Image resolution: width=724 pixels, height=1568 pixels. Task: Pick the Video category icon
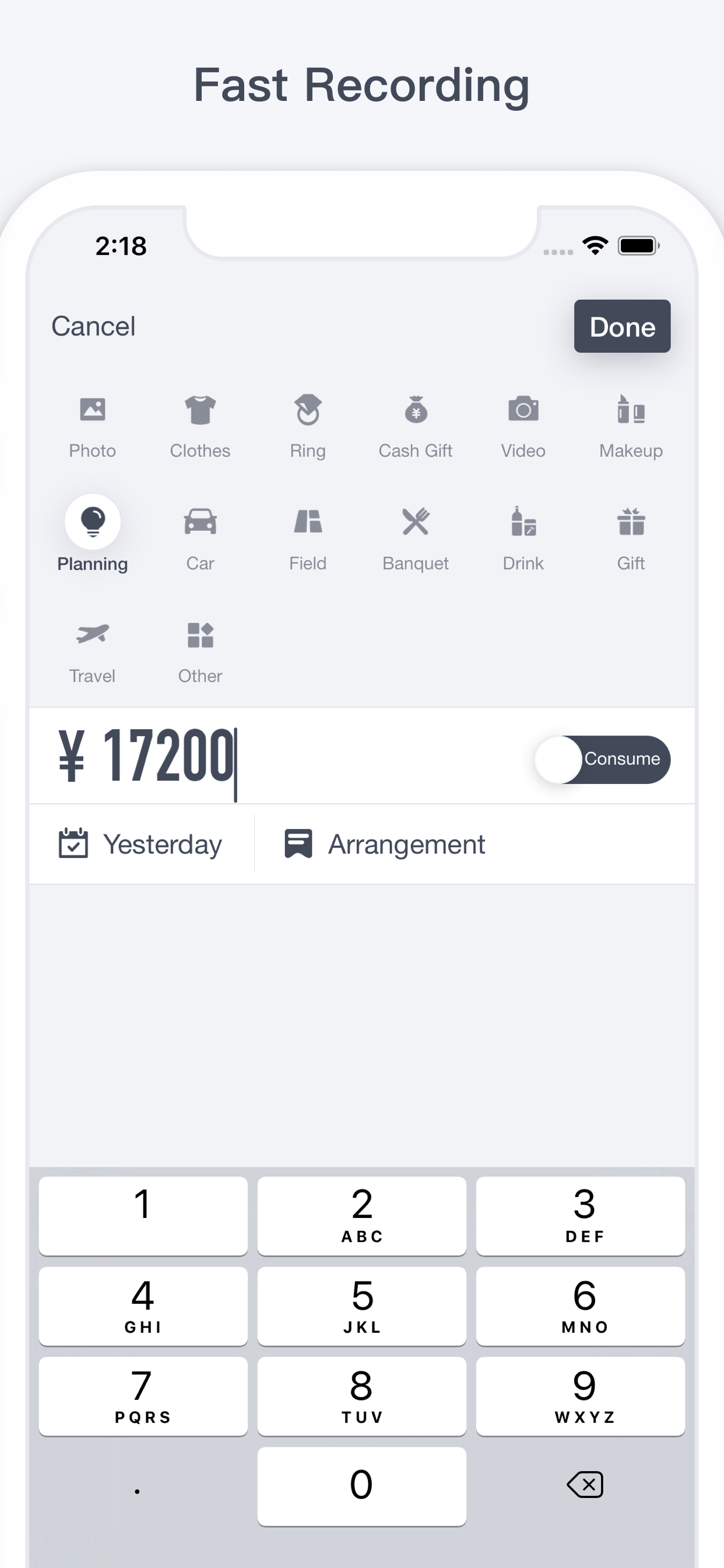(523, 422)
